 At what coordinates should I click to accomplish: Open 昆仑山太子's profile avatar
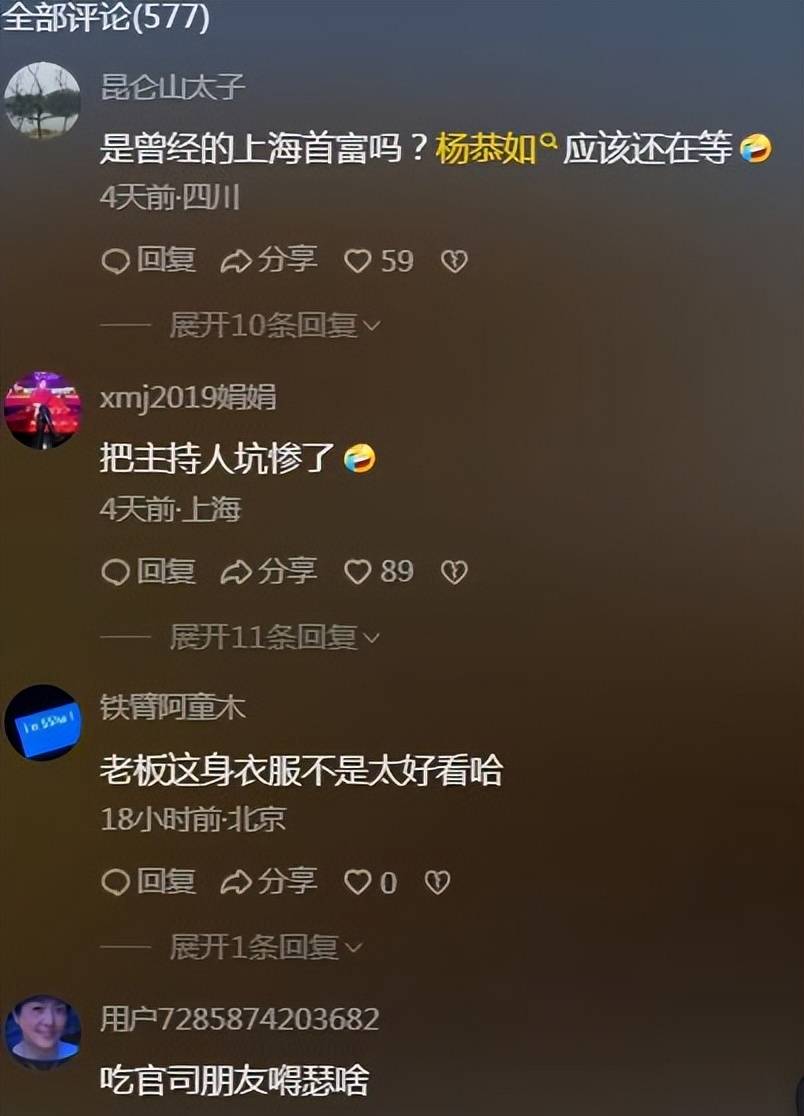(x=42, y=100)
